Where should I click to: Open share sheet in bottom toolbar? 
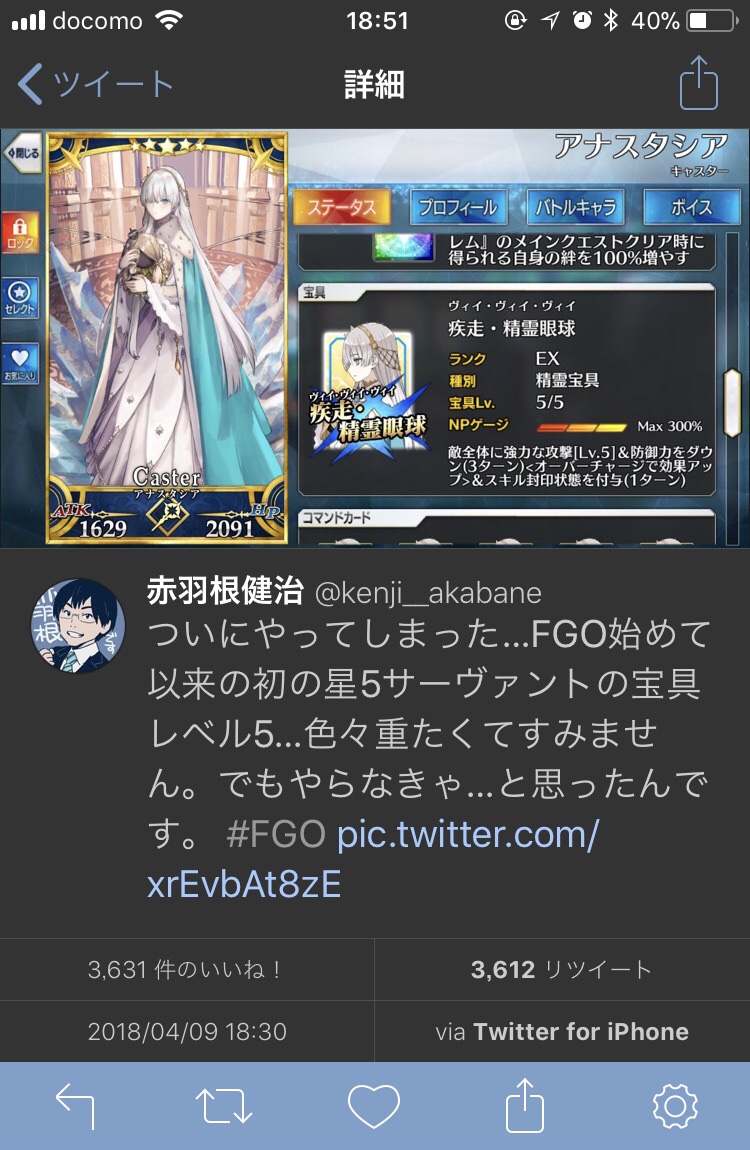[524, 1106]
